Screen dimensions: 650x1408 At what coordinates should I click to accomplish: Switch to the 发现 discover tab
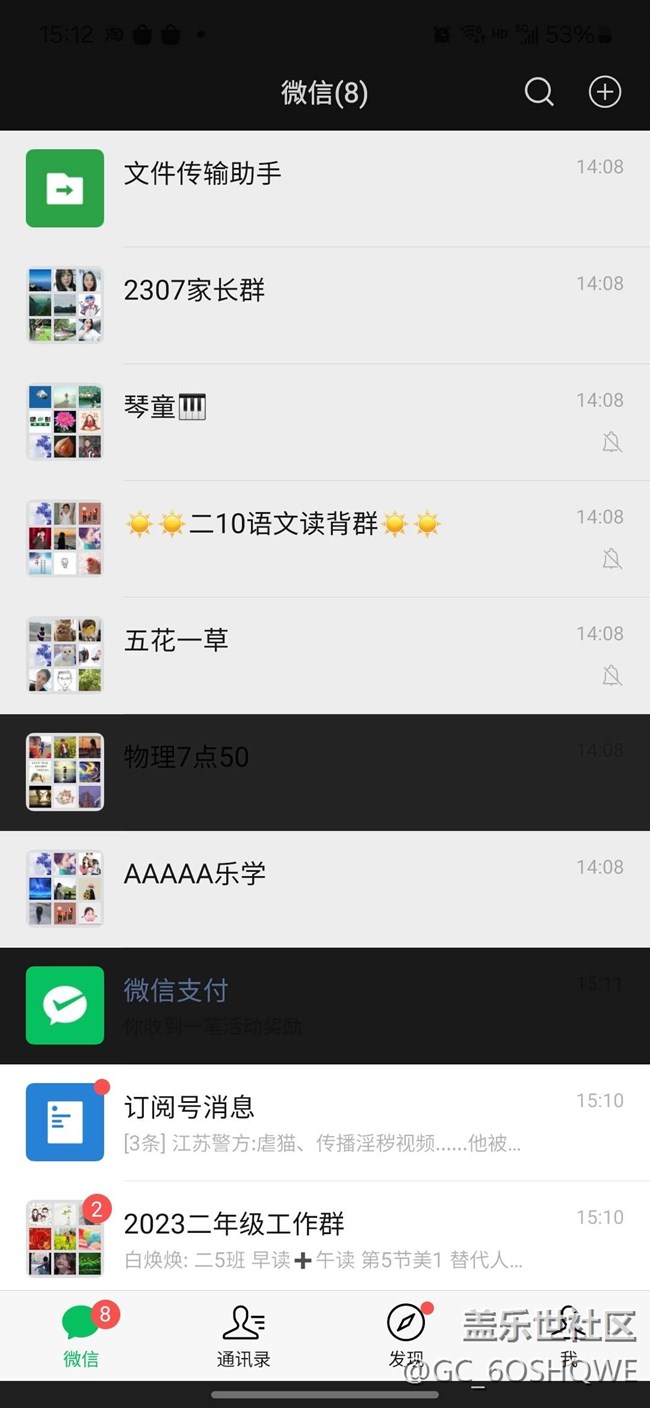coord(406,1336)
